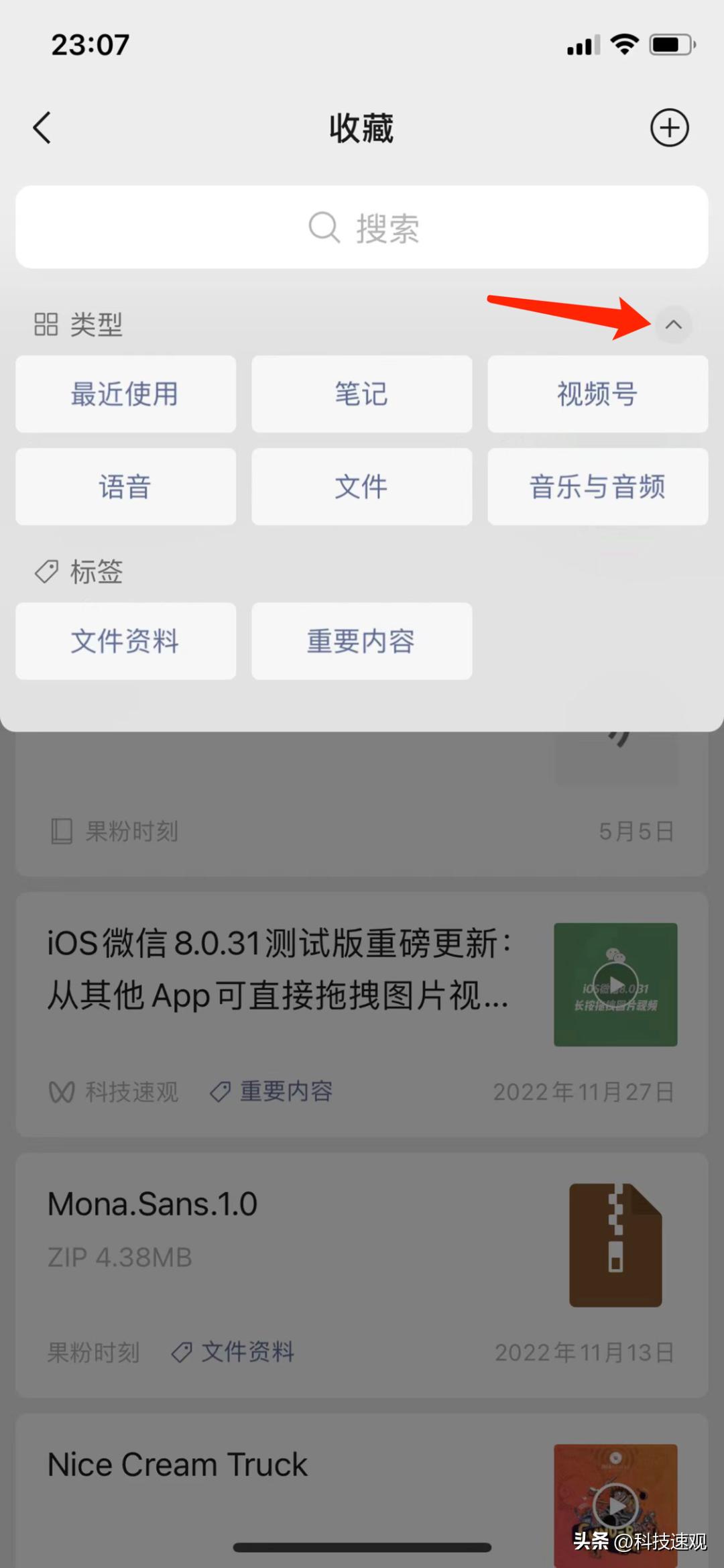Image resolution: width=724 pixels, height=1568 pixels.
Task: Select the 文件资料 tag
Action: [x=125, y=641]
